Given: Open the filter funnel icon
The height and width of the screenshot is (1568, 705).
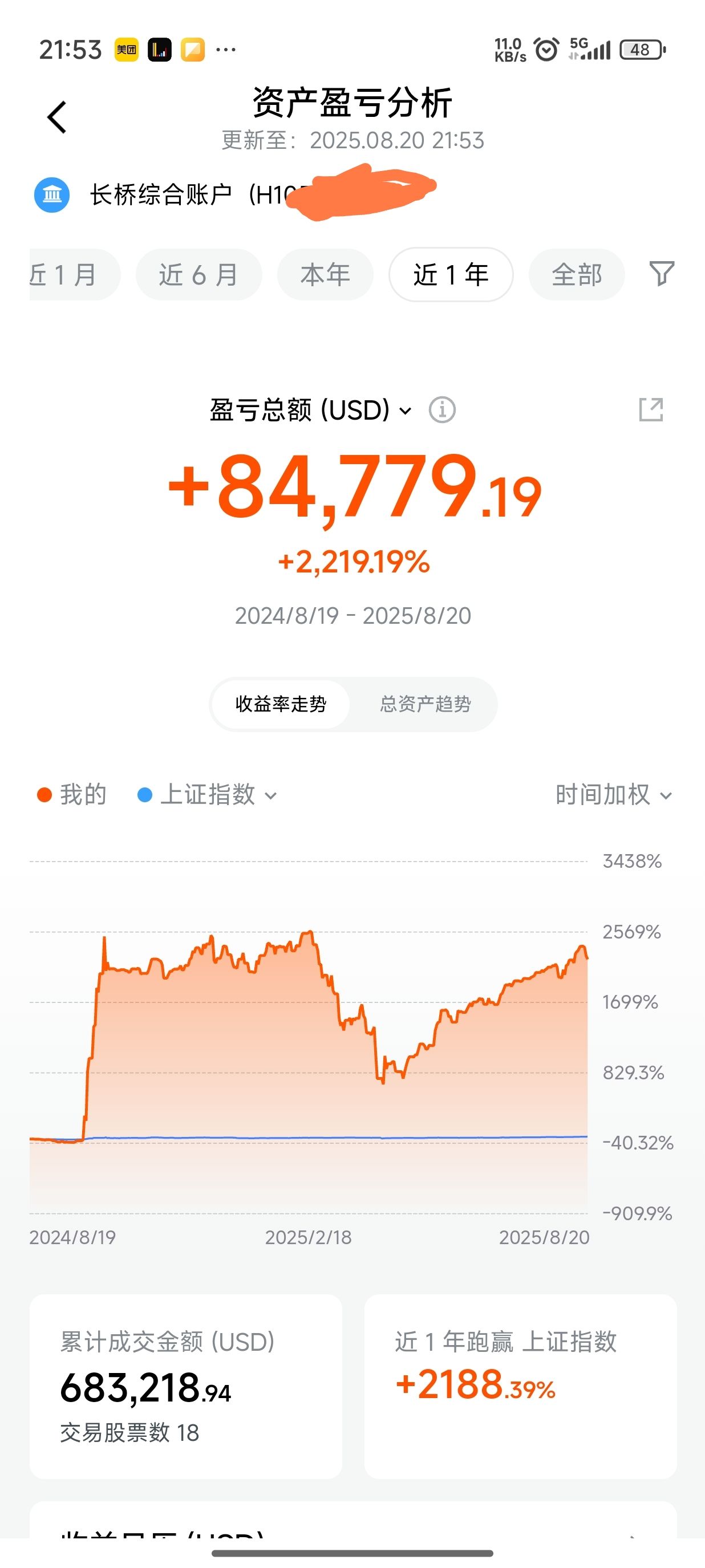Looking at the screenshot, I should point(661,274).
